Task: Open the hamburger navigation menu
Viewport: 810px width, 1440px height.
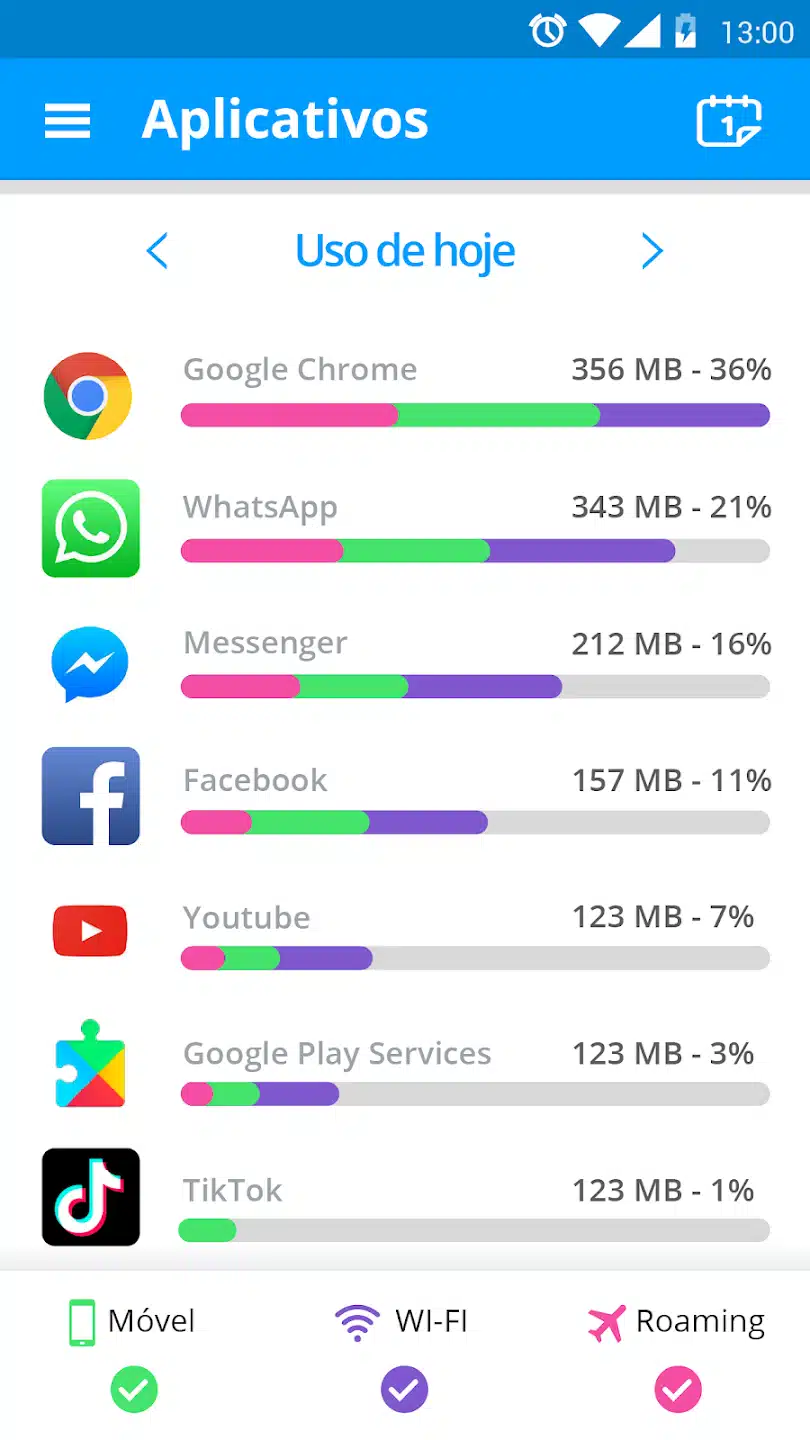Action: point(68,121)
